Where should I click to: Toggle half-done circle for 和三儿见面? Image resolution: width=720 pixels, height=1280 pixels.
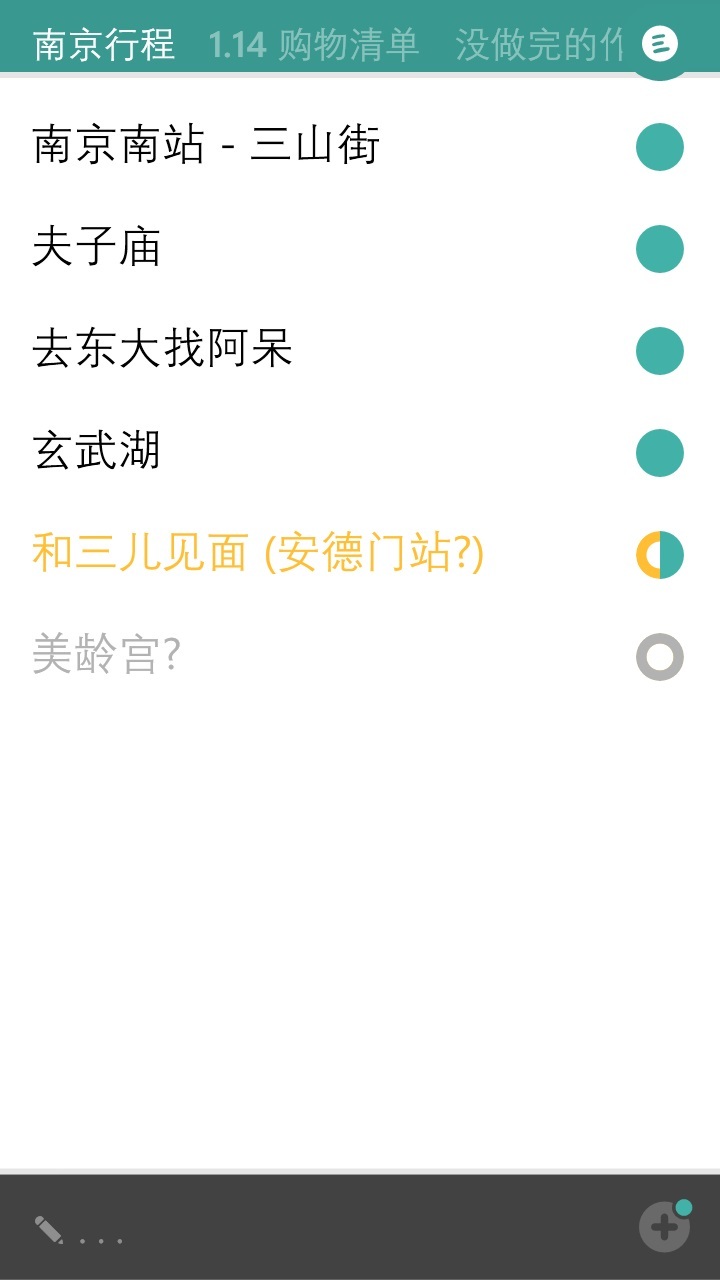coord(659,555)
